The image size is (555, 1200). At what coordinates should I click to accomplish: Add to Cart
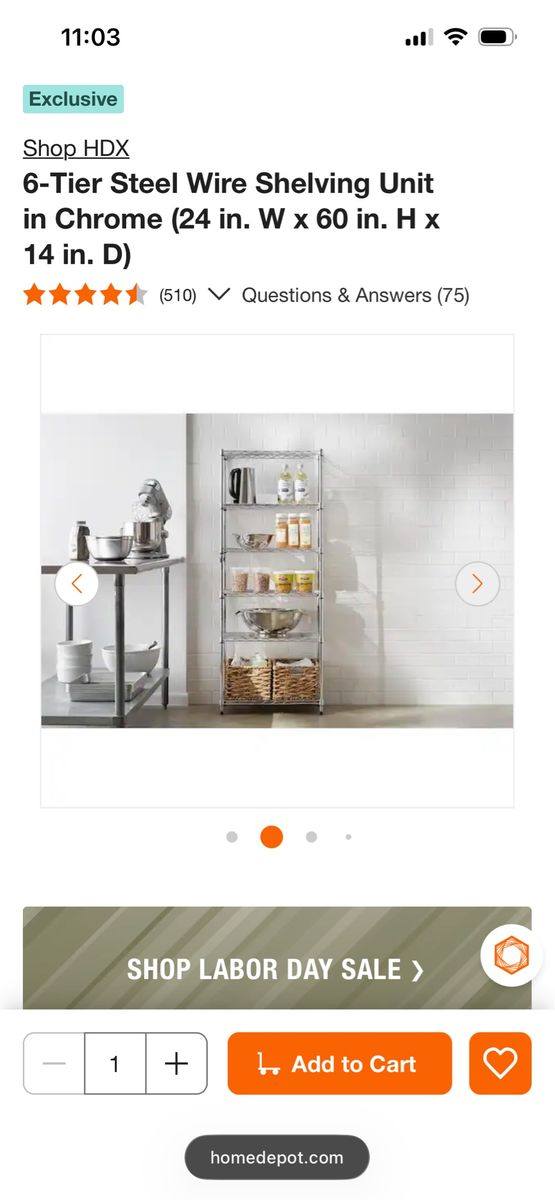340,1064
